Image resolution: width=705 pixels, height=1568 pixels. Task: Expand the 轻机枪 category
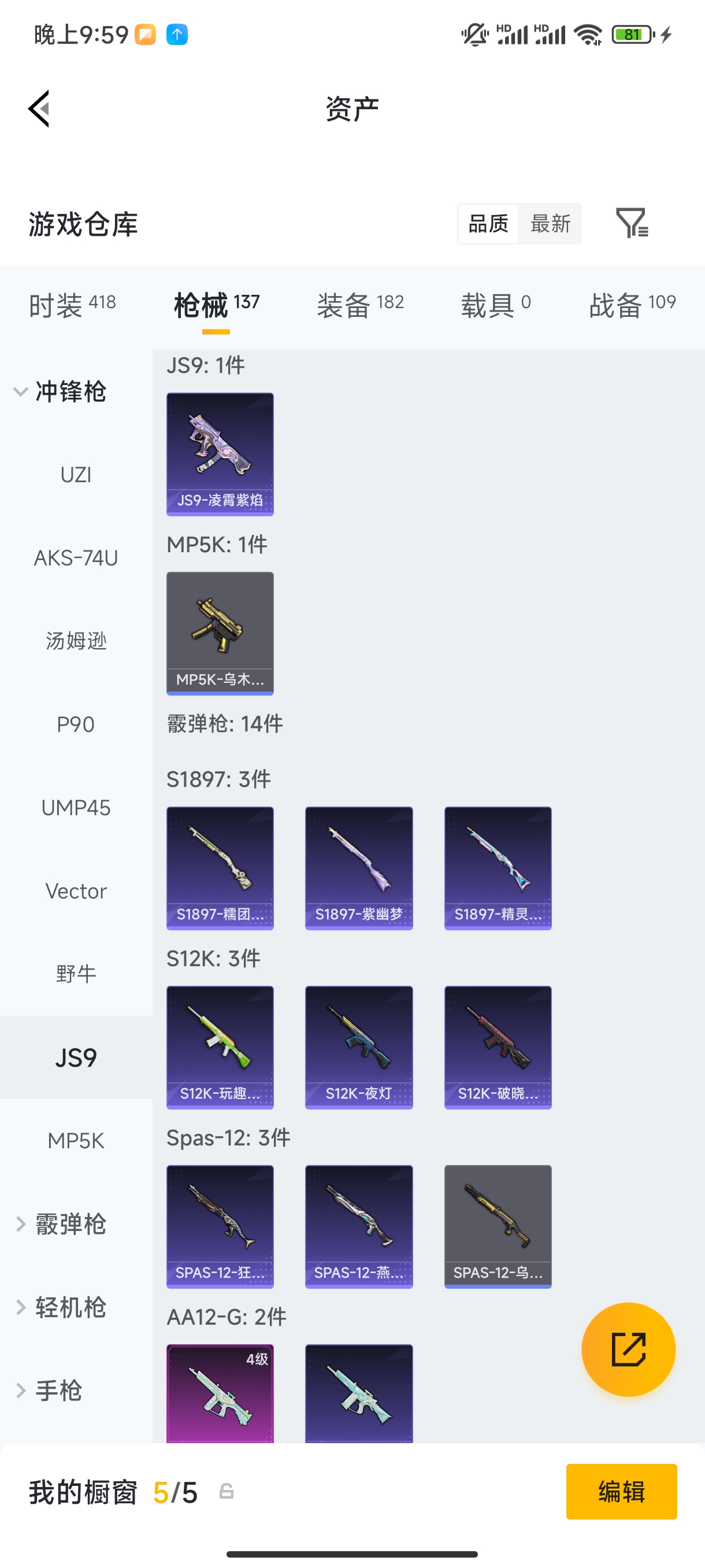coord(61,1307)
